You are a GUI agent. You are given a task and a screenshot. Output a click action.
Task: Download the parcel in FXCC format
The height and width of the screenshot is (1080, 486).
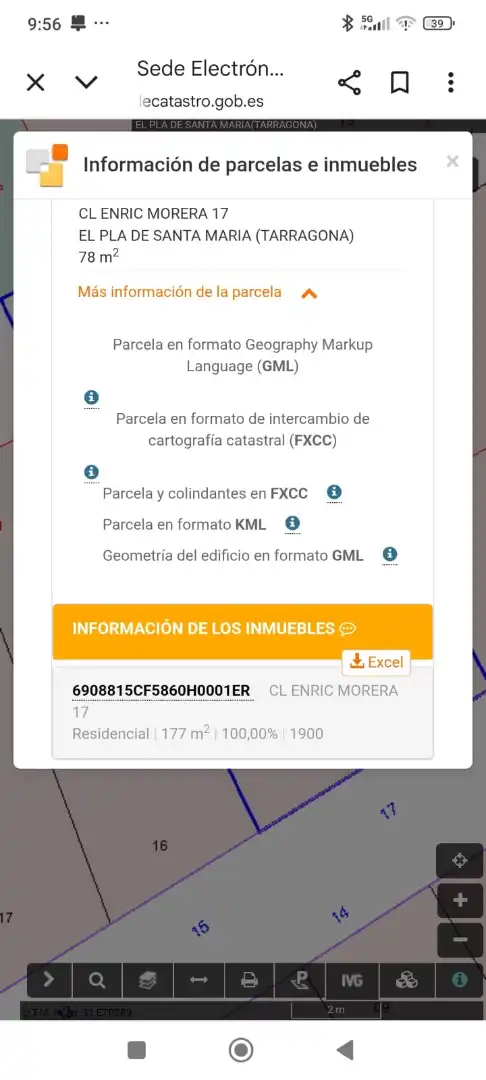click(242, 429)
